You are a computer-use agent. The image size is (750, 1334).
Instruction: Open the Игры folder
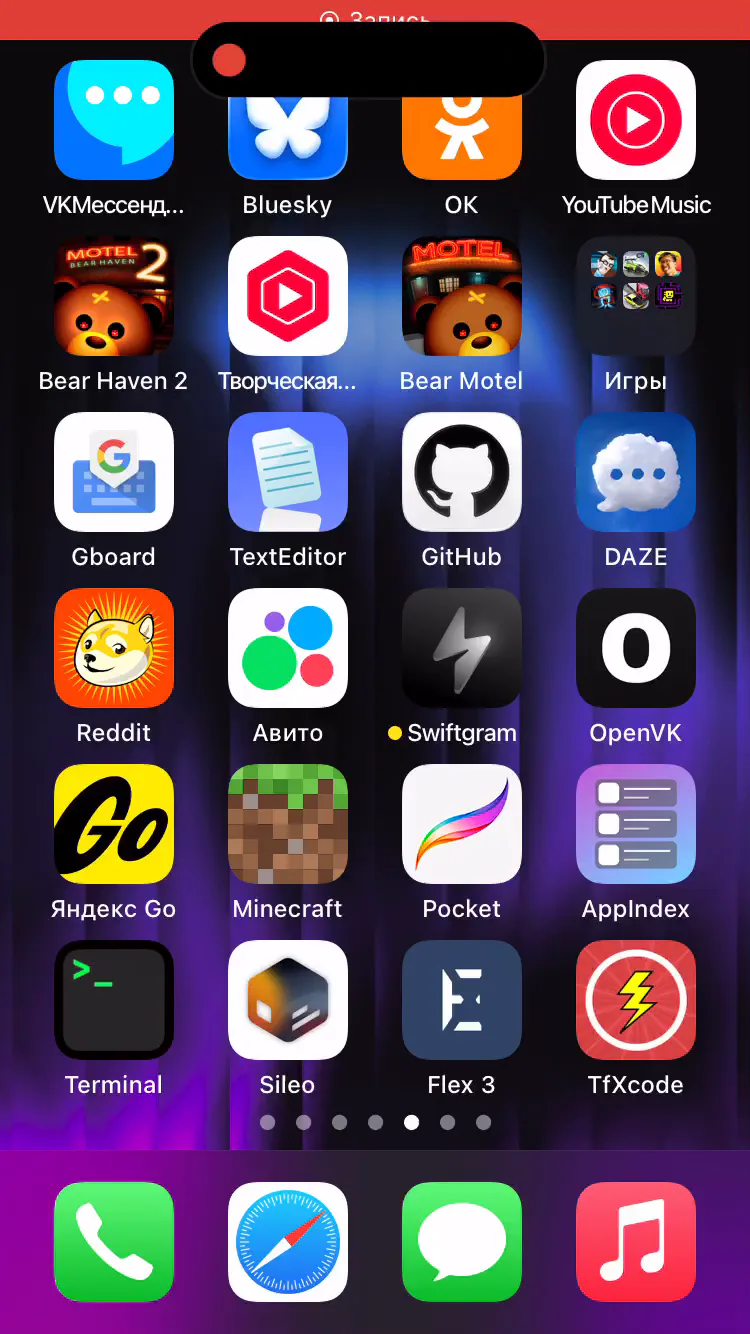[x=636, y=296]
